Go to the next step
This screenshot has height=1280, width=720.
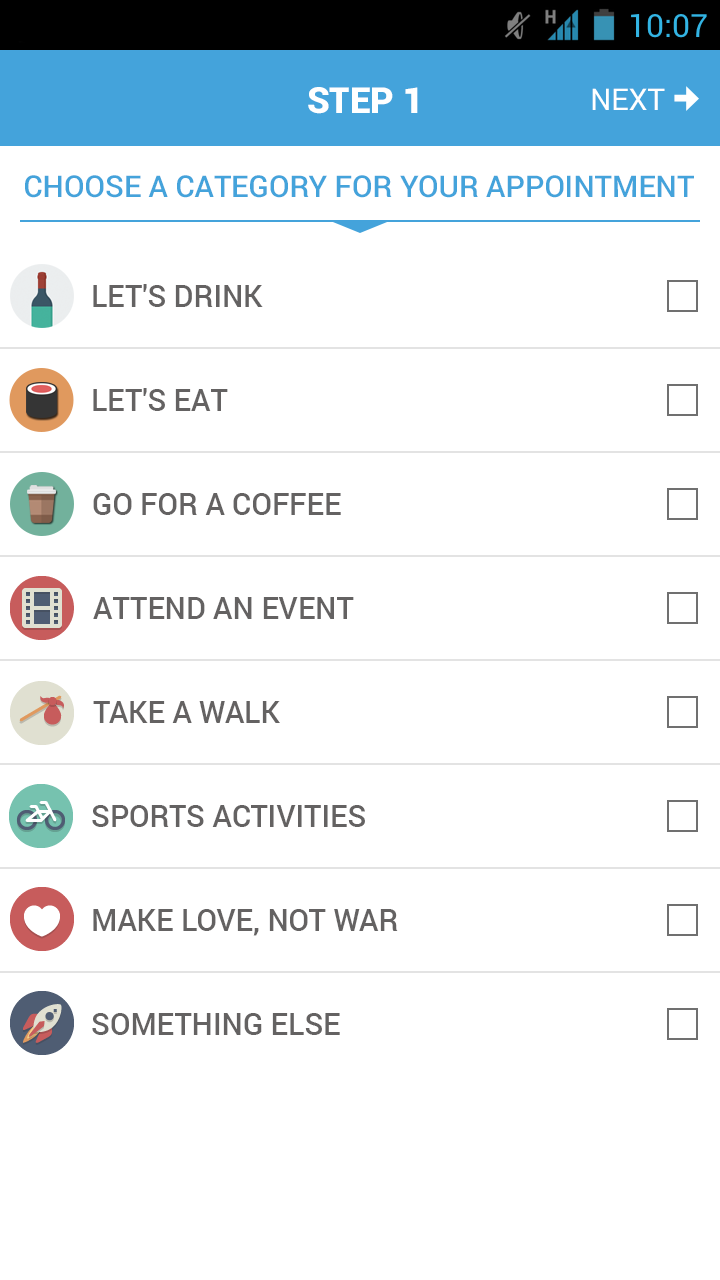coord(644,100)
